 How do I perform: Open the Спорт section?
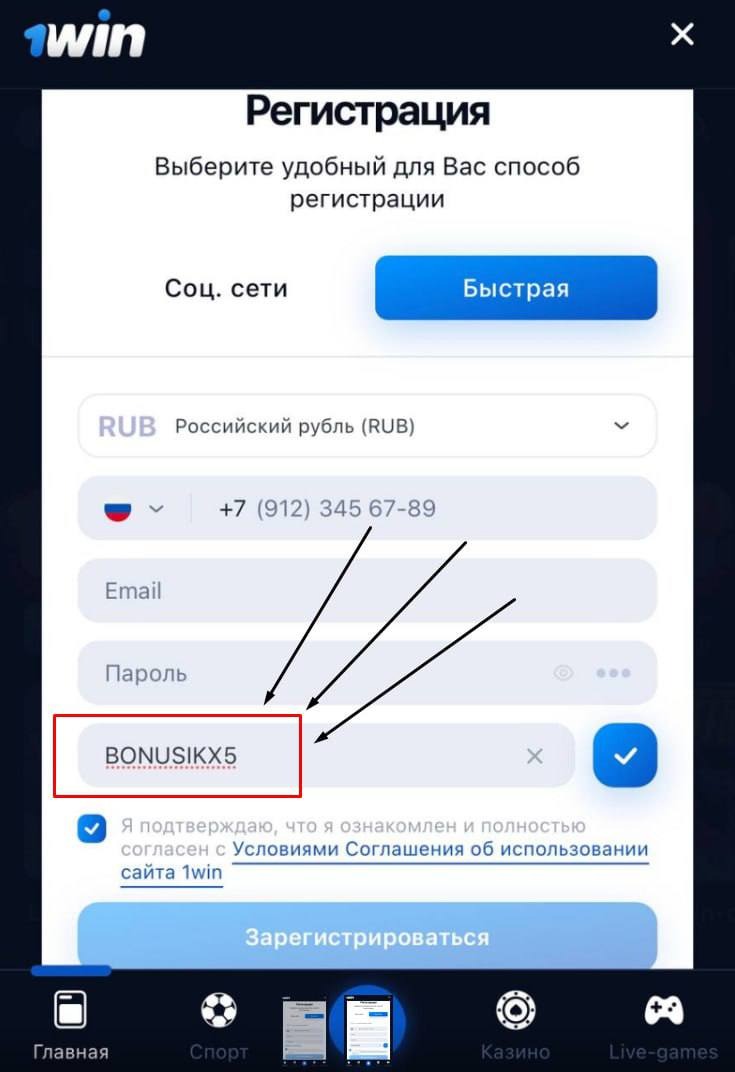pos(219,1025)
